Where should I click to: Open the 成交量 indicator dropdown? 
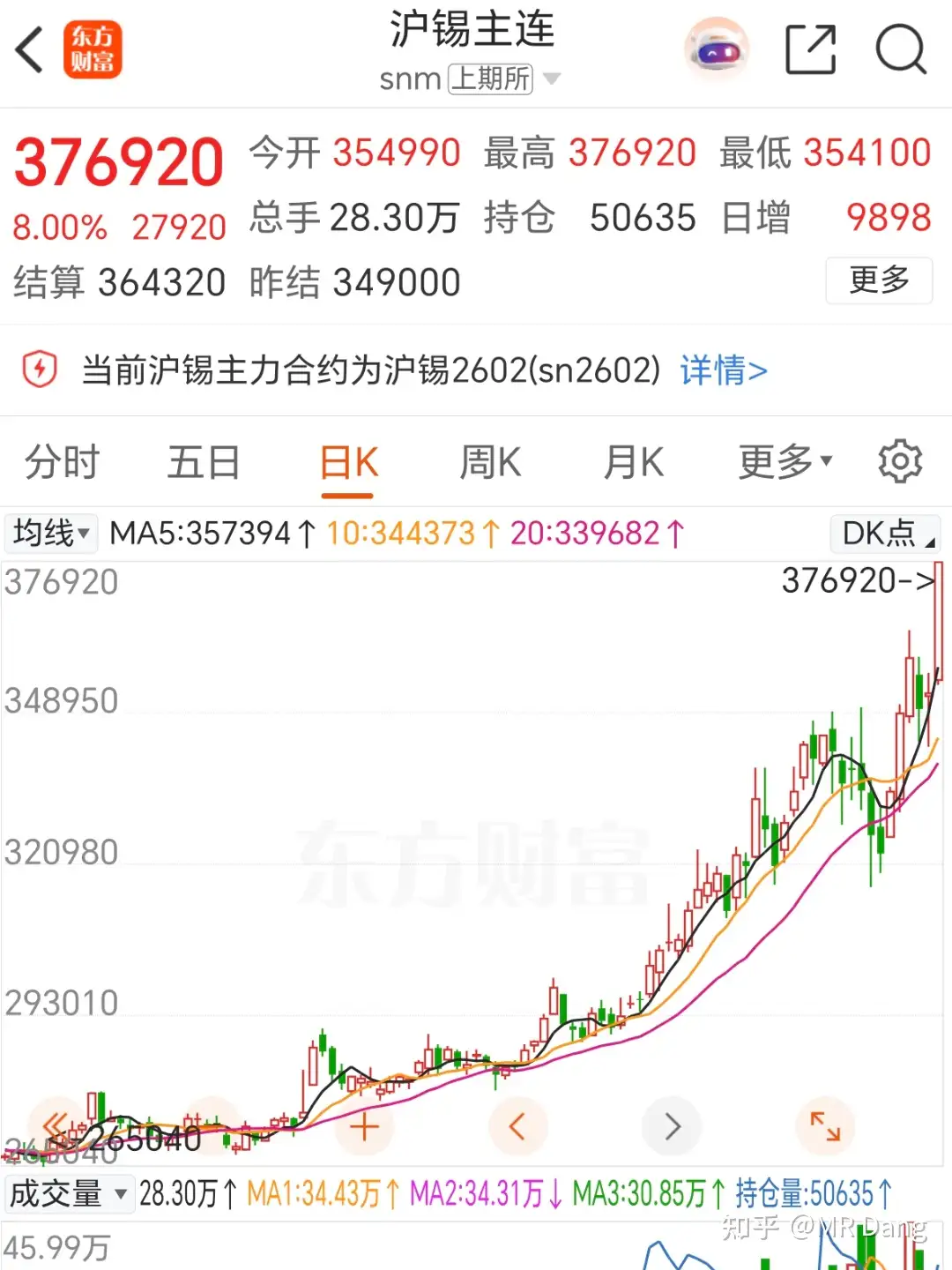[70, 1193]
